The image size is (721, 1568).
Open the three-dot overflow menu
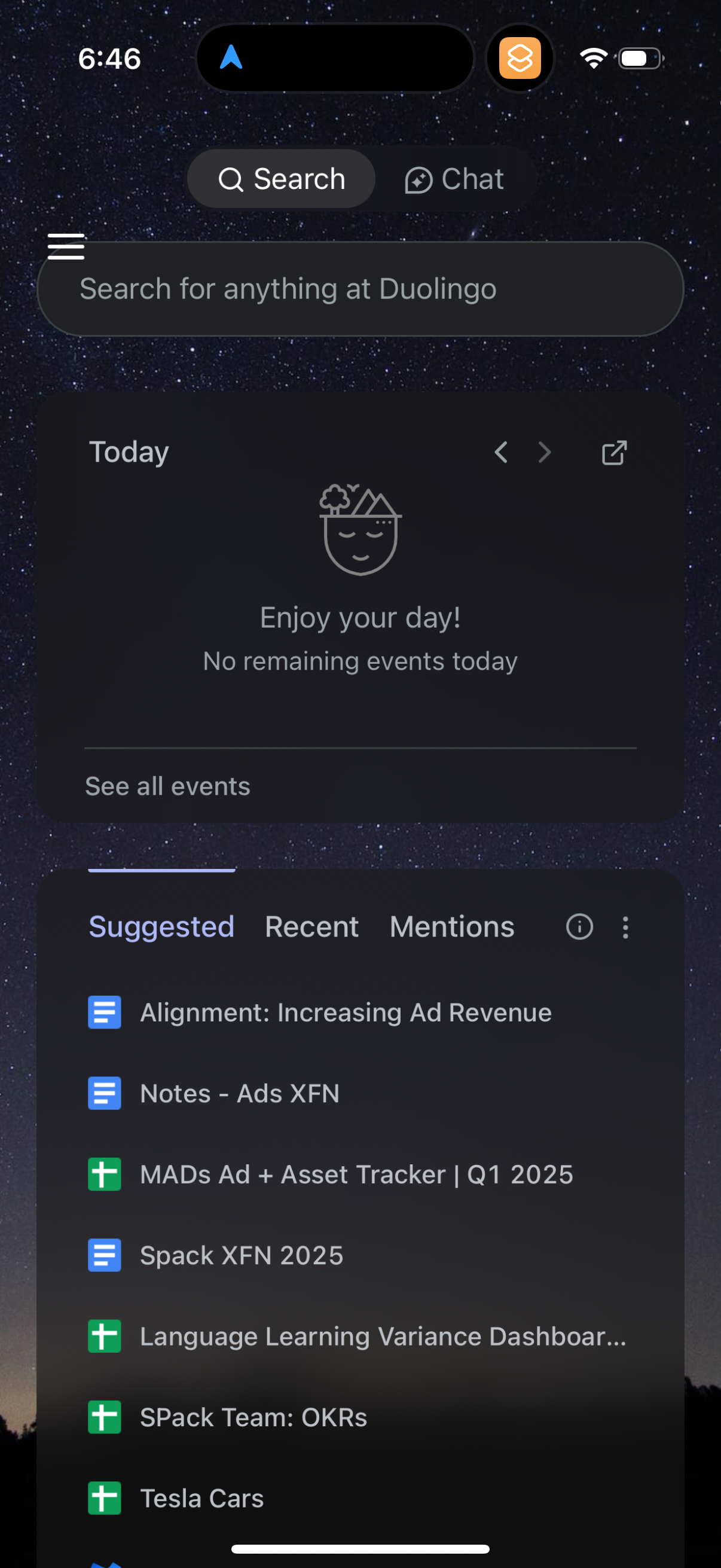625,927
